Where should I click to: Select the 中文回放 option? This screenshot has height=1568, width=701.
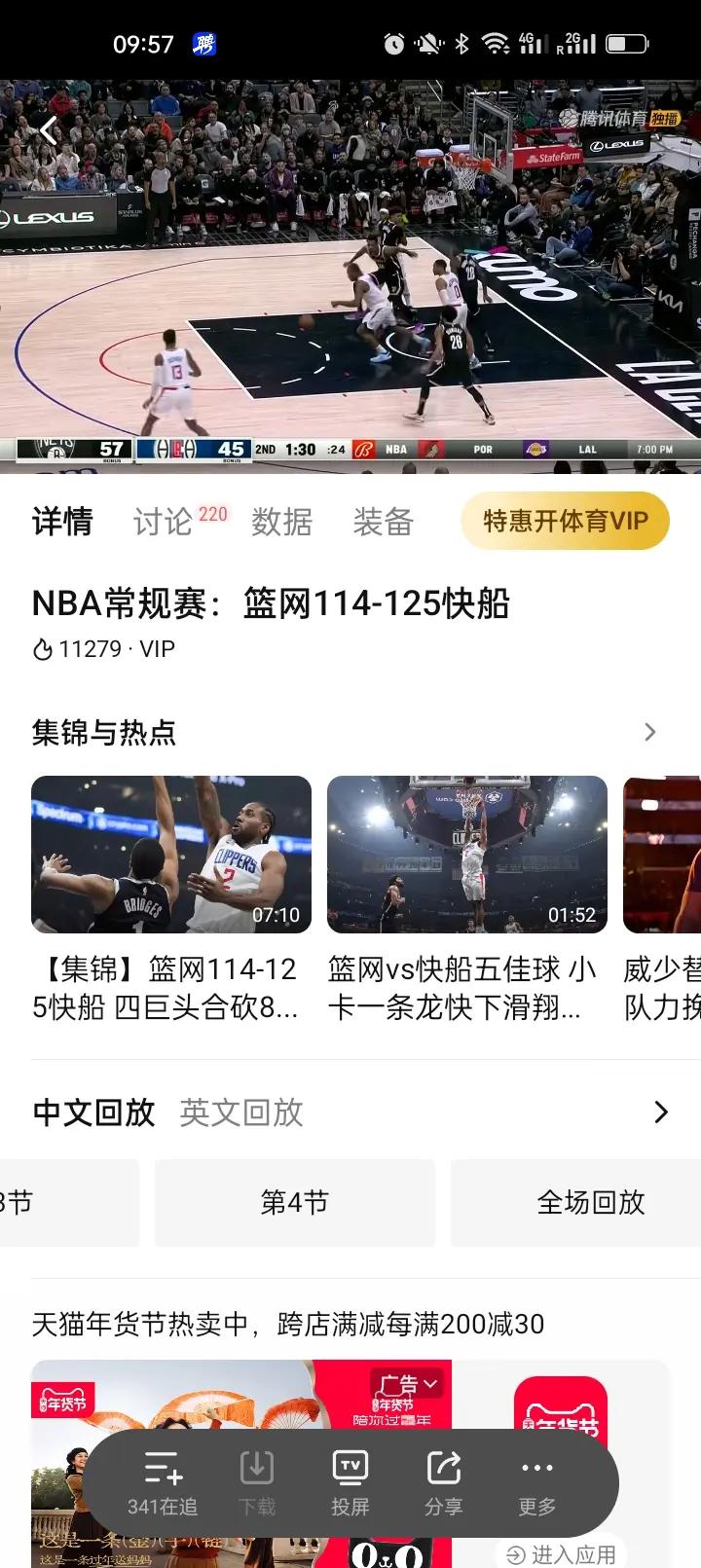(x=92, y=1112)
